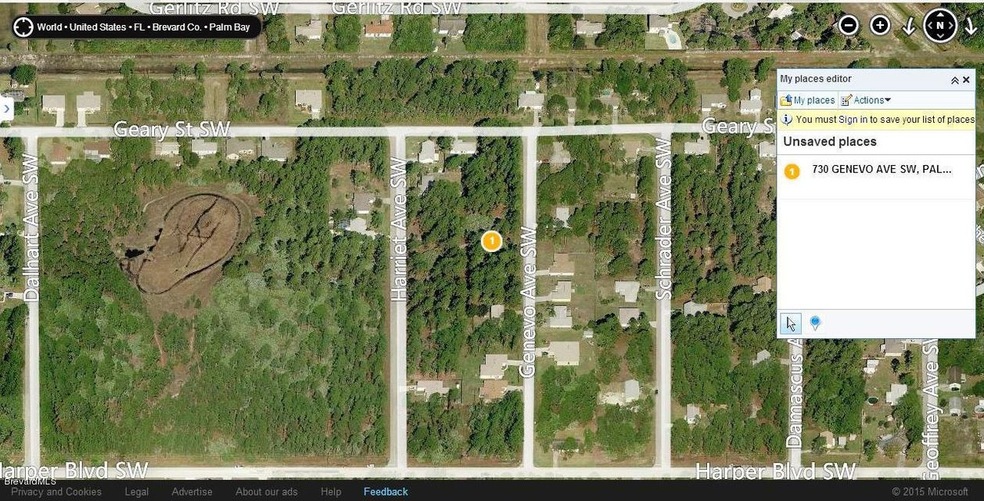Open the About our ads link
This screenshot has width=984, height=501.
(265, 492)
